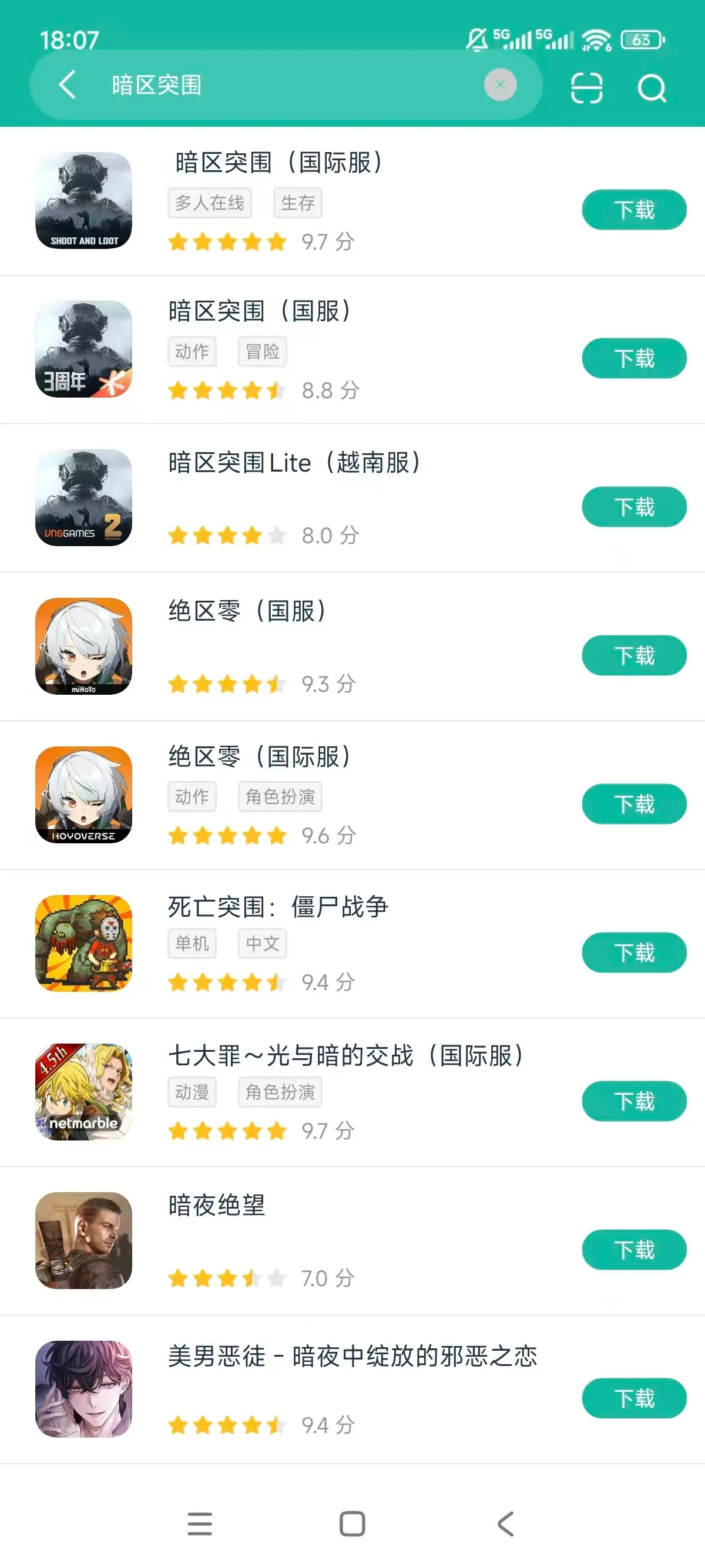The image size is (705, 1568).
Task: Click the magnifier search icon
Action: coord(652,88)
